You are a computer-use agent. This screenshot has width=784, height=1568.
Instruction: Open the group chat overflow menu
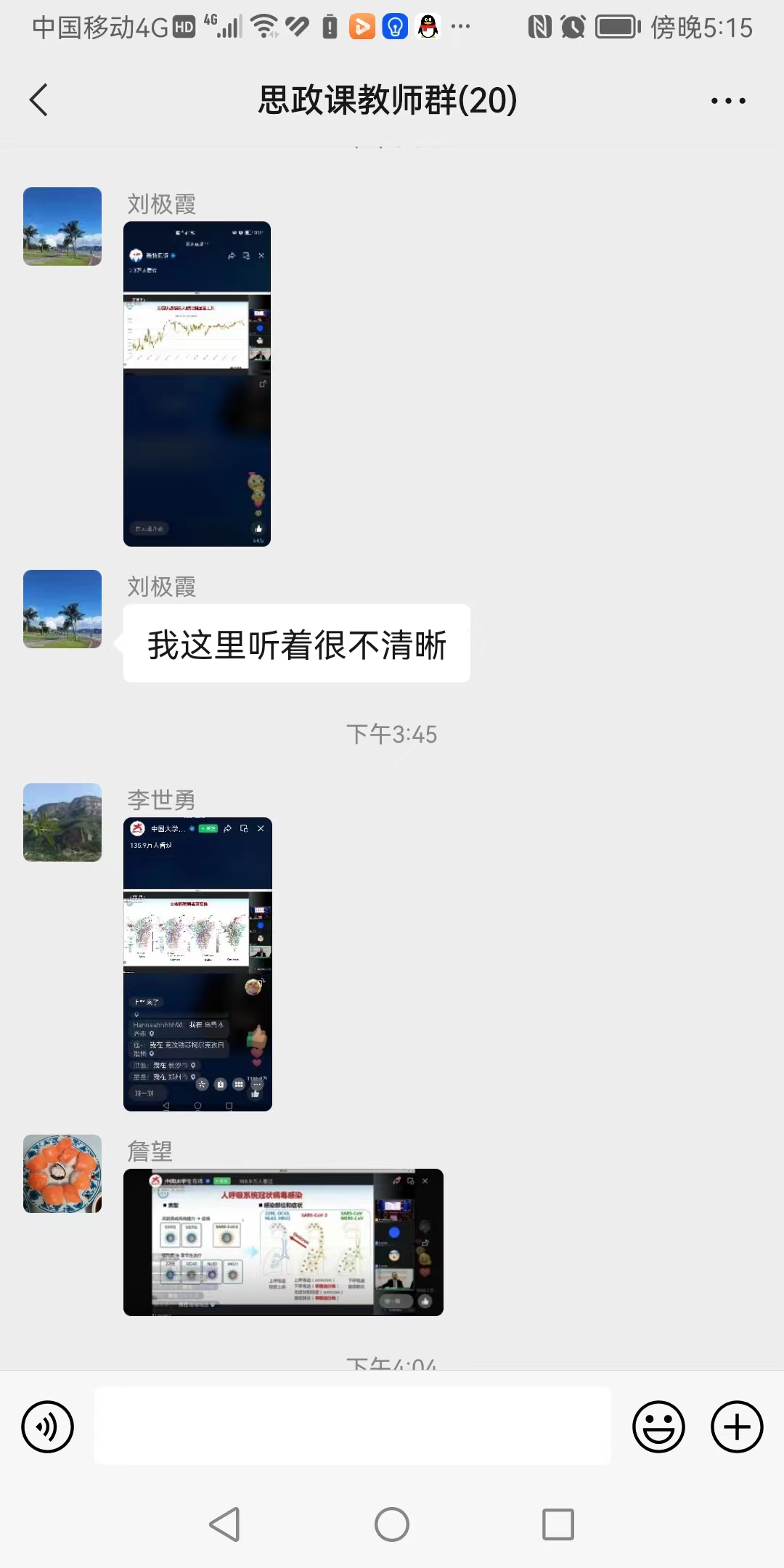(x=728, y=101)
